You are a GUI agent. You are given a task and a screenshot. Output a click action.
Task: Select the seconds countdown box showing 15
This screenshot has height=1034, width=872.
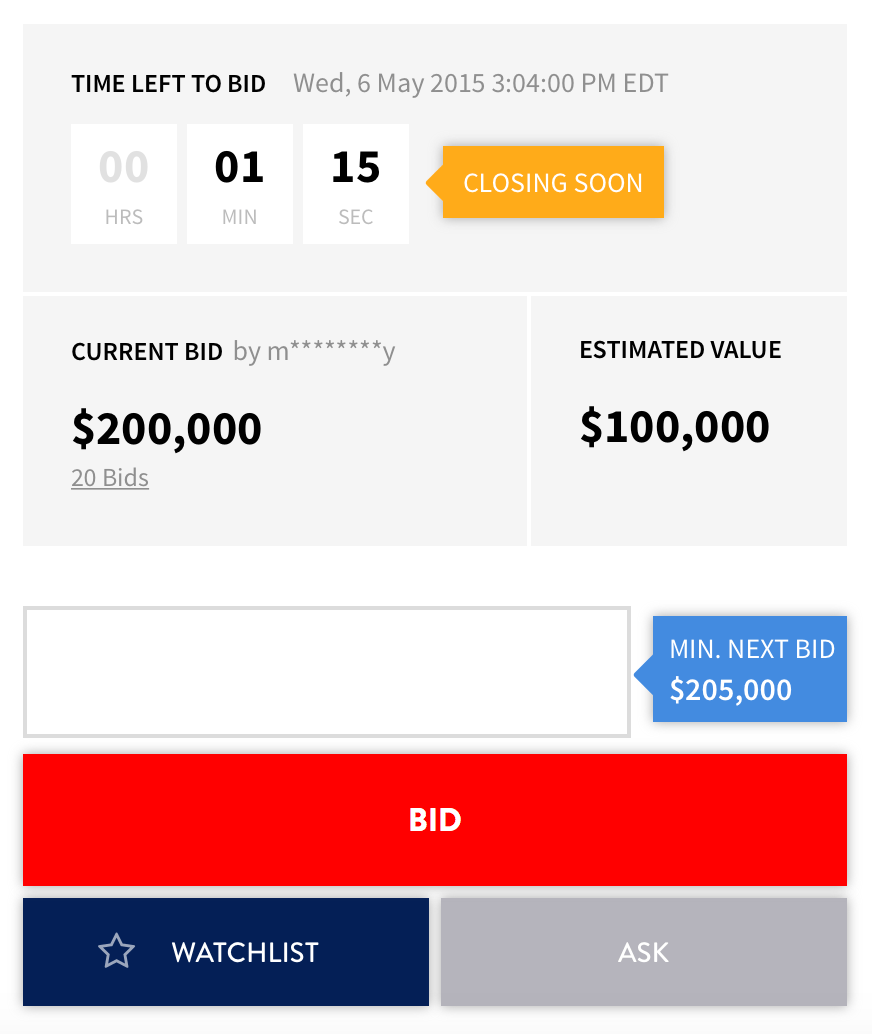[x=356, y=184]
